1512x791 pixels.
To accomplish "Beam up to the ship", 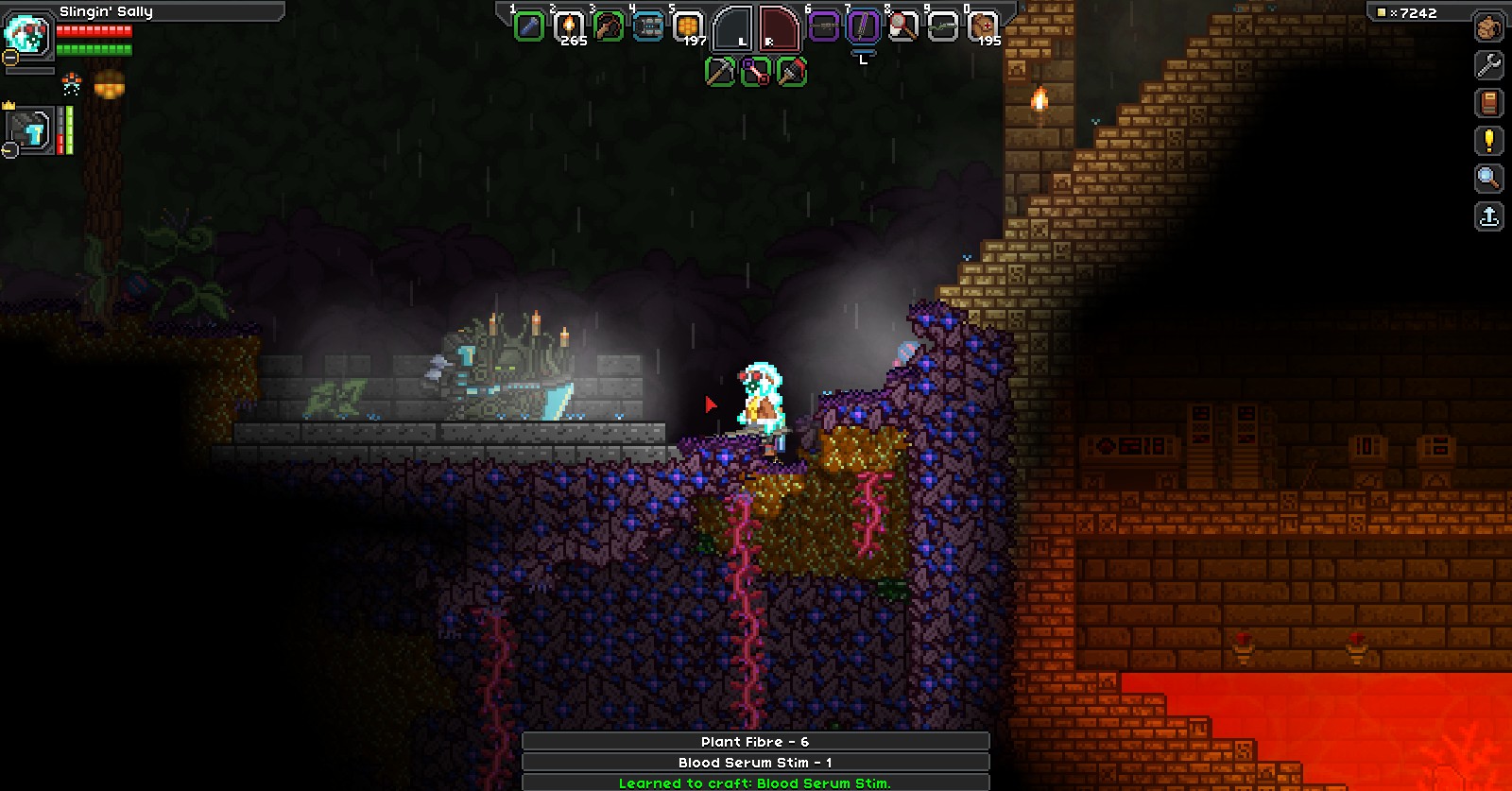I will [1488, 216].
